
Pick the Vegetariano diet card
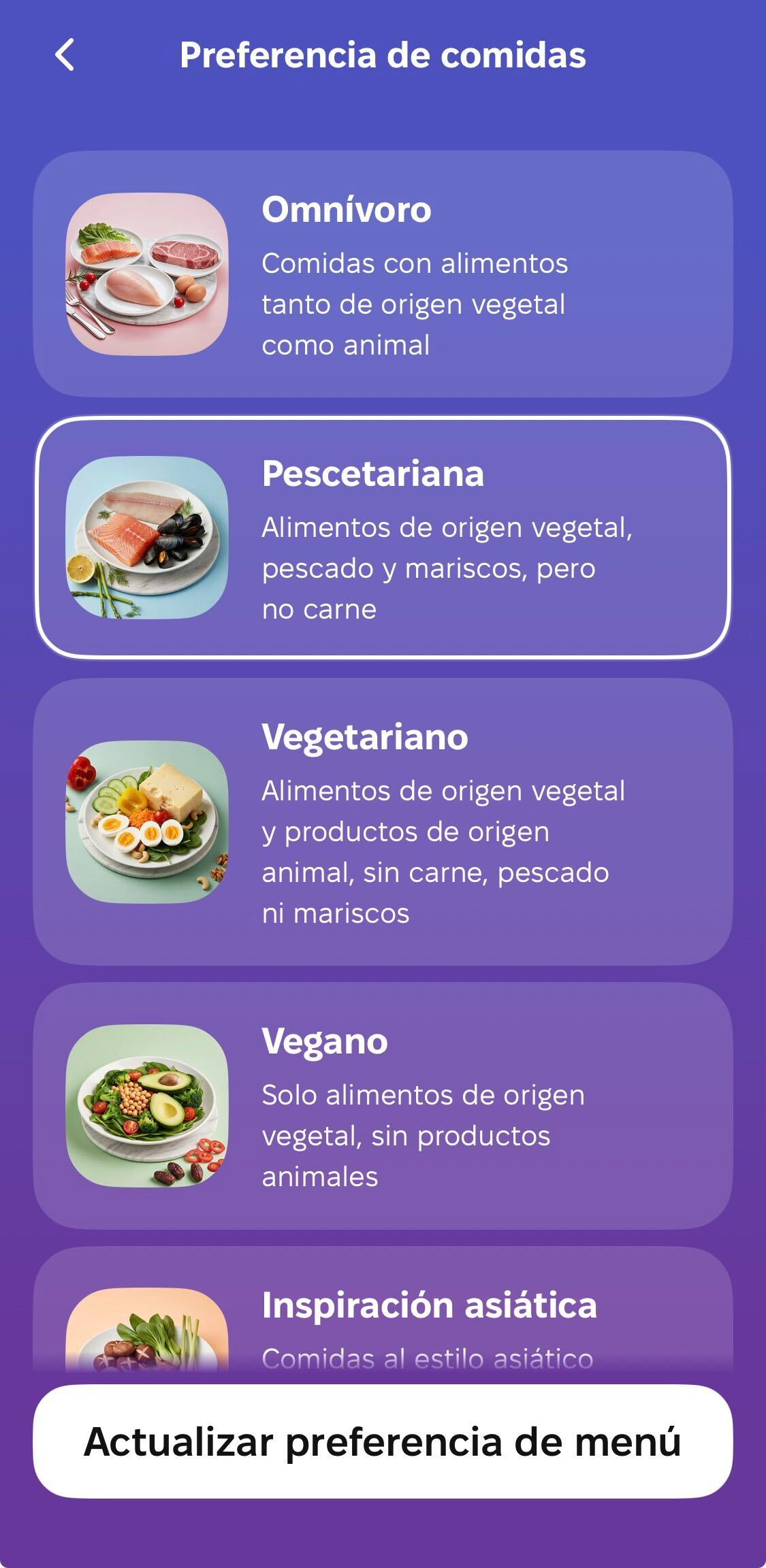(x=383, y=821)
